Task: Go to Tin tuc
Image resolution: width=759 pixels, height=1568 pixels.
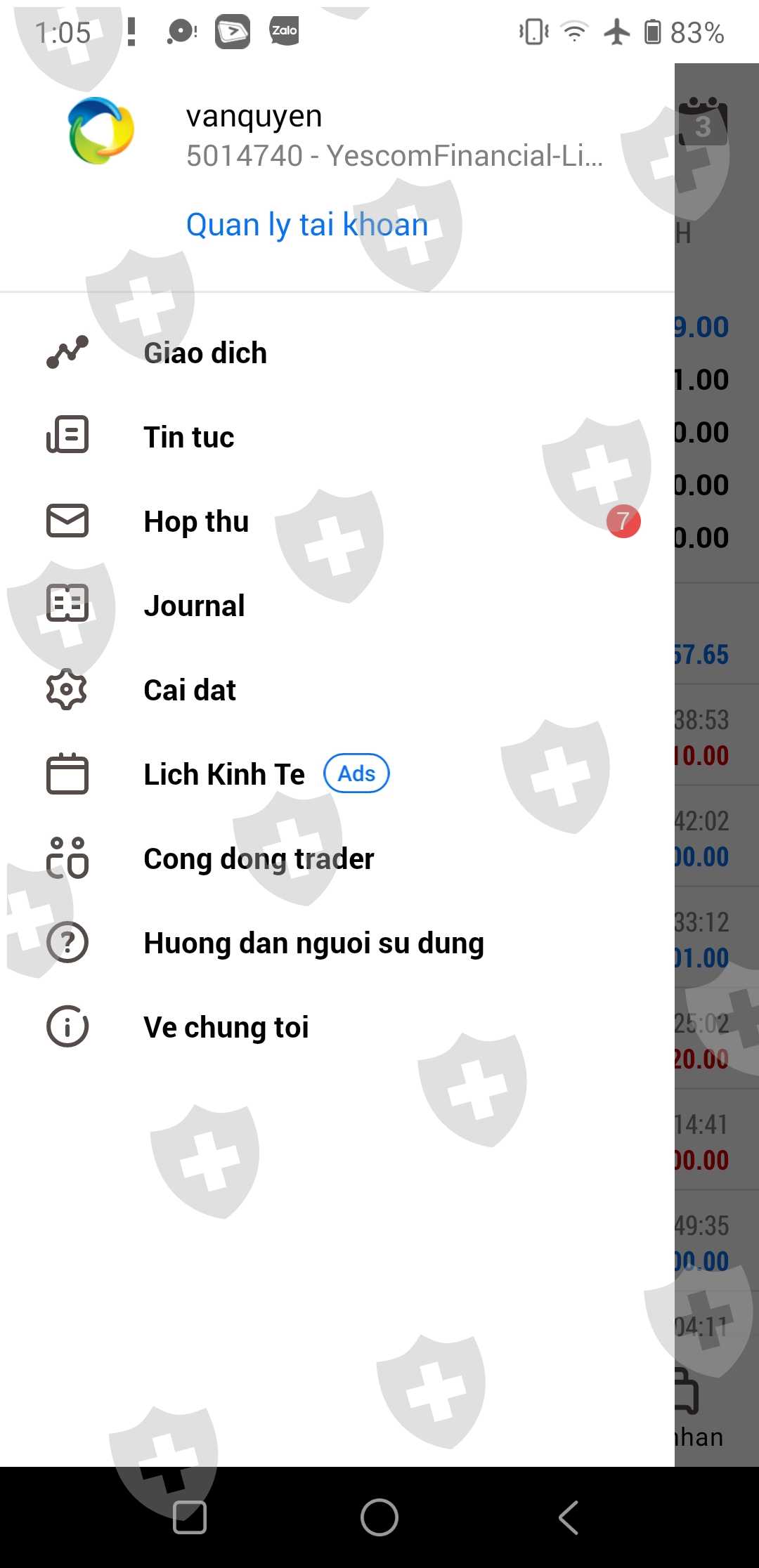Action: coord(337,437)
